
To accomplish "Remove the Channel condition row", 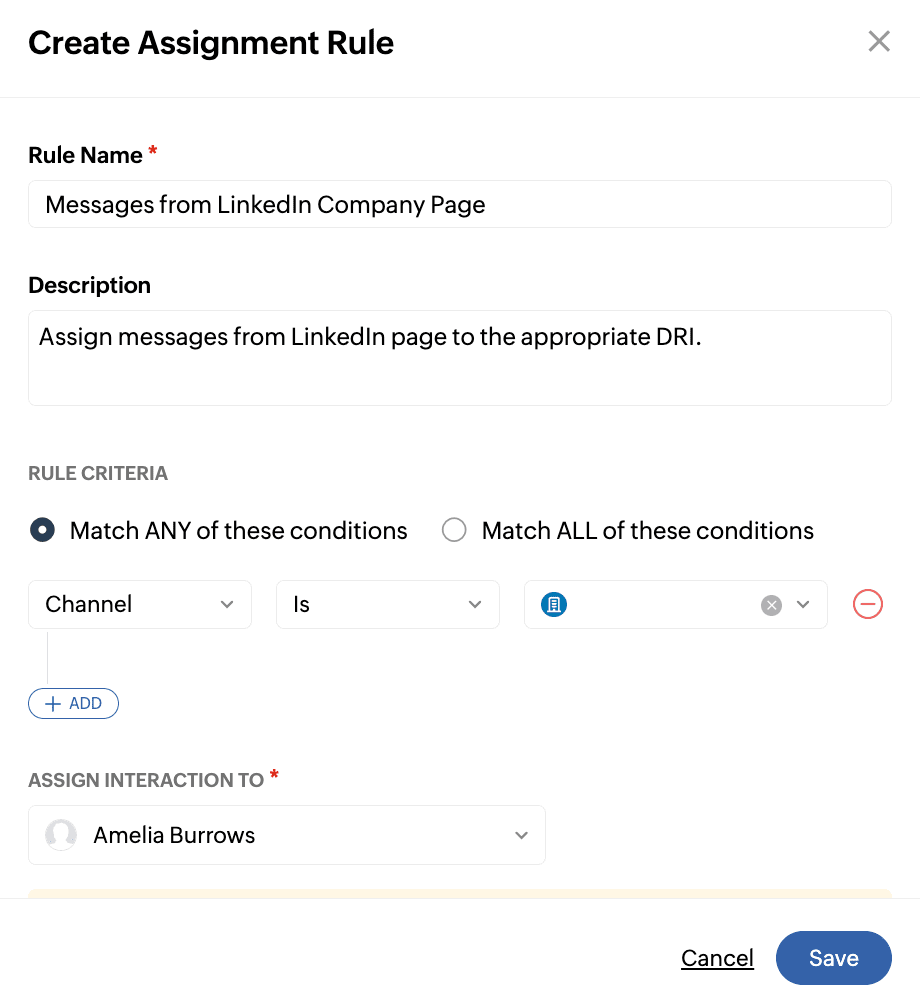I will pos(868,604).
